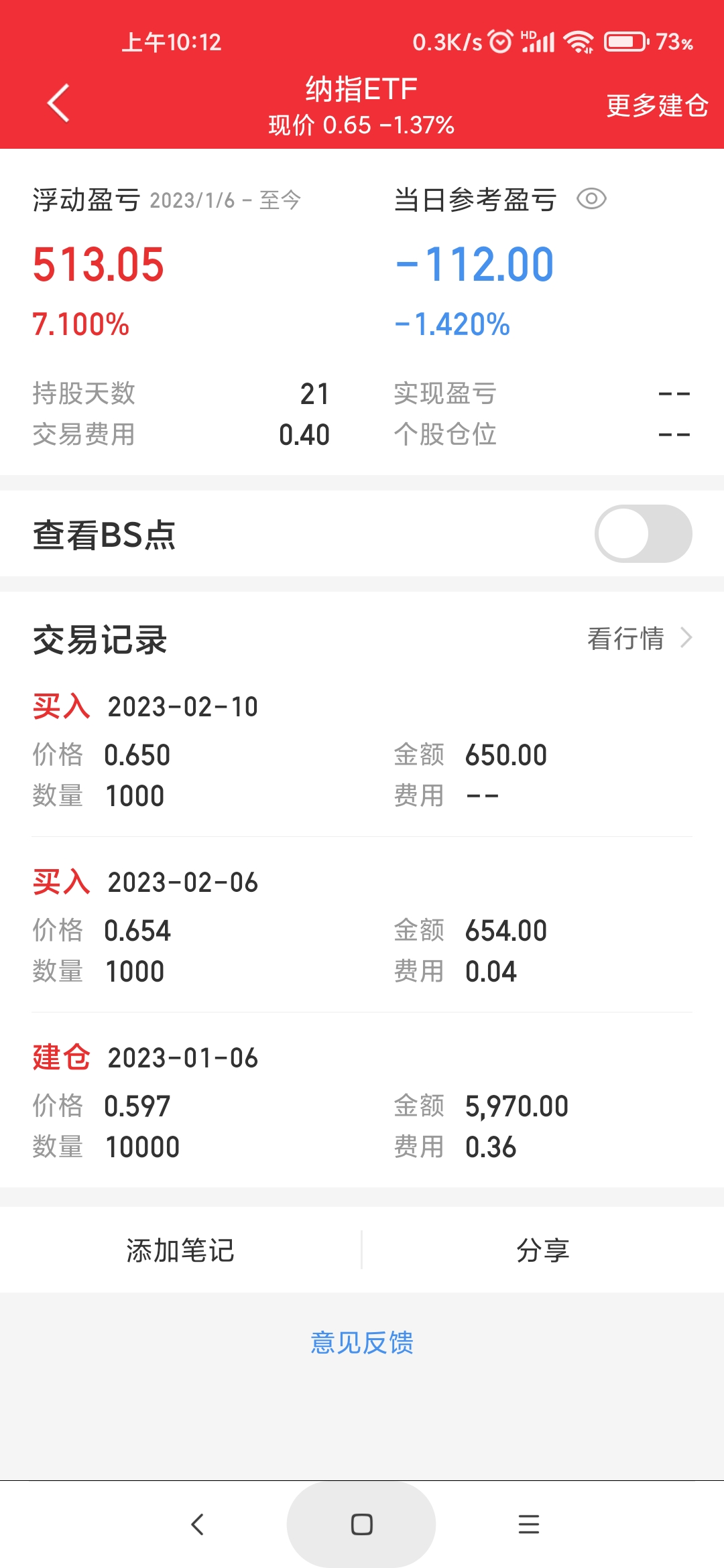Image resolution: width=724 pixels, height=1568 pixels.
Task: Open 更多建仓 in the header
Action: coord(656,106)
